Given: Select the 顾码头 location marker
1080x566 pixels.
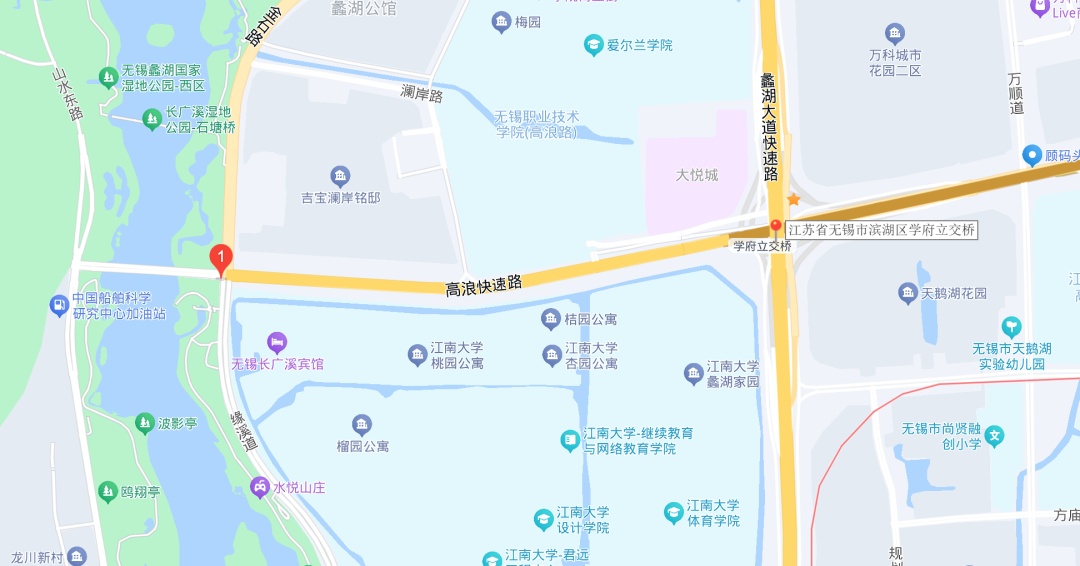Looking at the screenshot, I should pos(1032,156).
